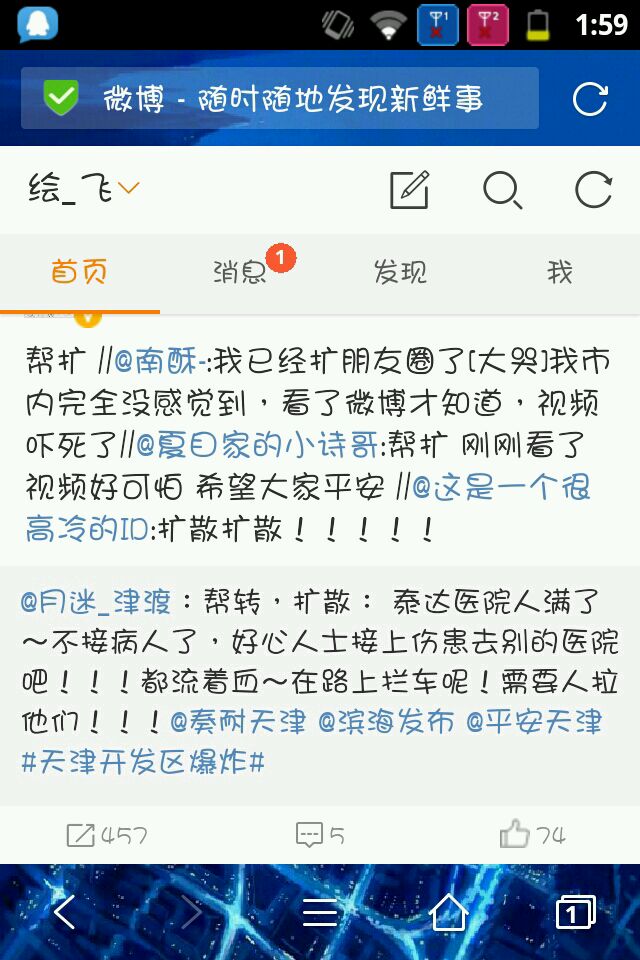The height and width of the screenshot is (960, 640).
Task: Open @南酥- user profile link
Action: coord(160,361)
